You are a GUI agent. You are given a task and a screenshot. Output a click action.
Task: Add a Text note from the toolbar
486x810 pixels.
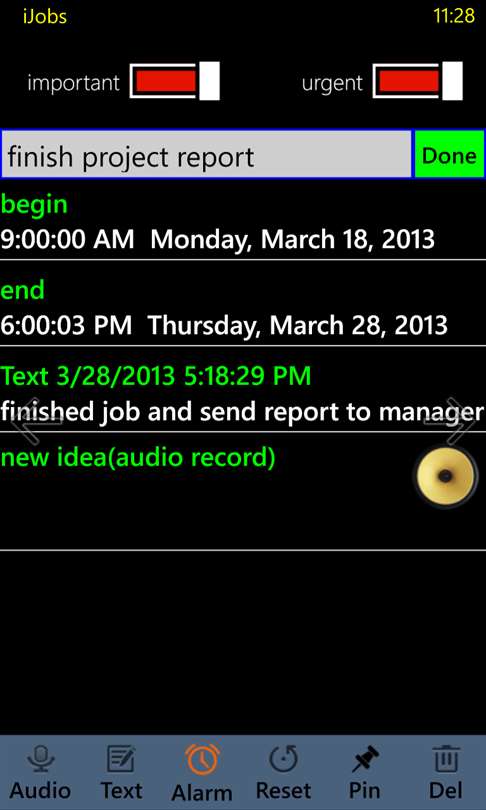[x=121, y=773]
